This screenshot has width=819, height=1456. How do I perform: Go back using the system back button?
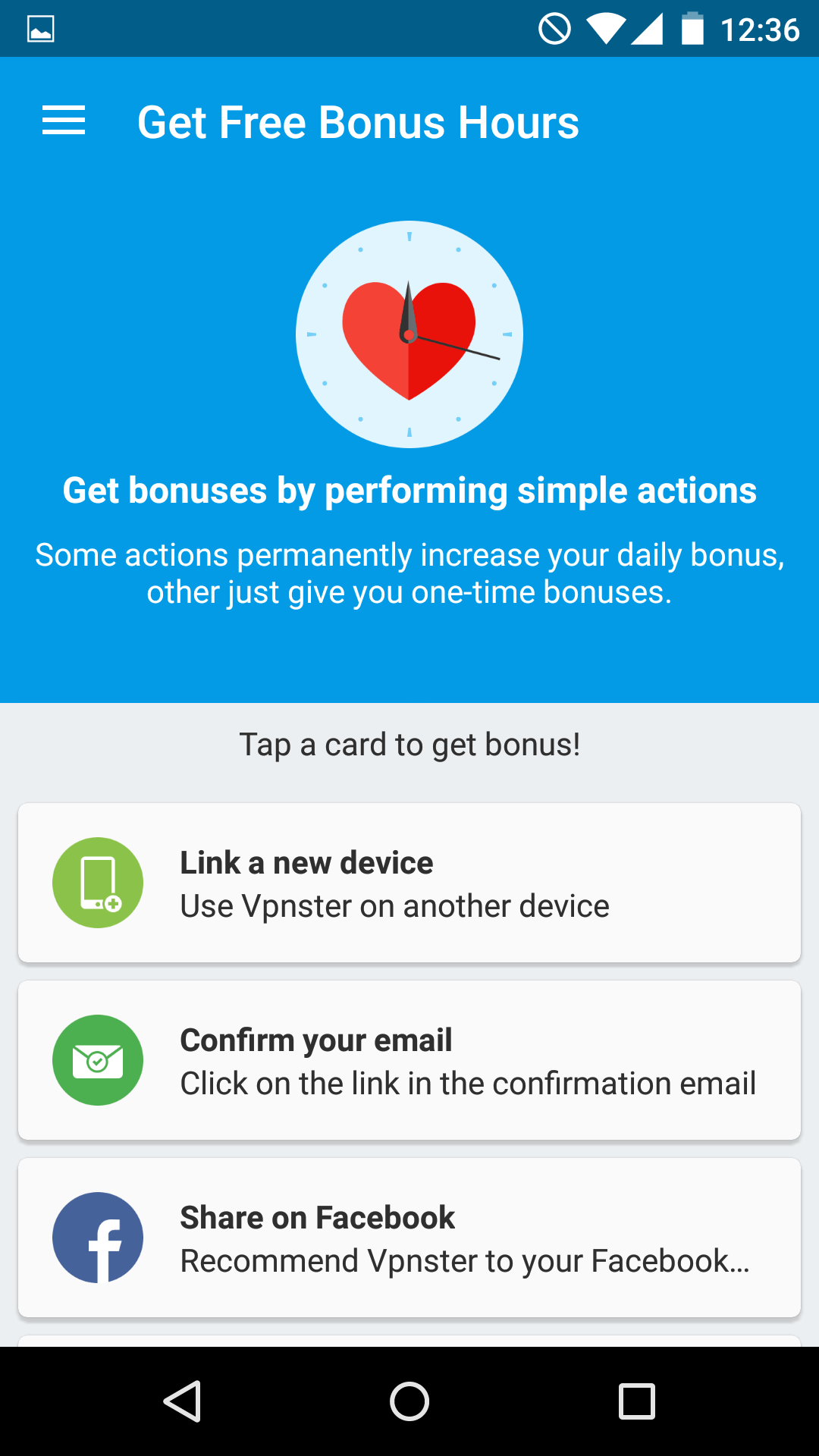182,1401
